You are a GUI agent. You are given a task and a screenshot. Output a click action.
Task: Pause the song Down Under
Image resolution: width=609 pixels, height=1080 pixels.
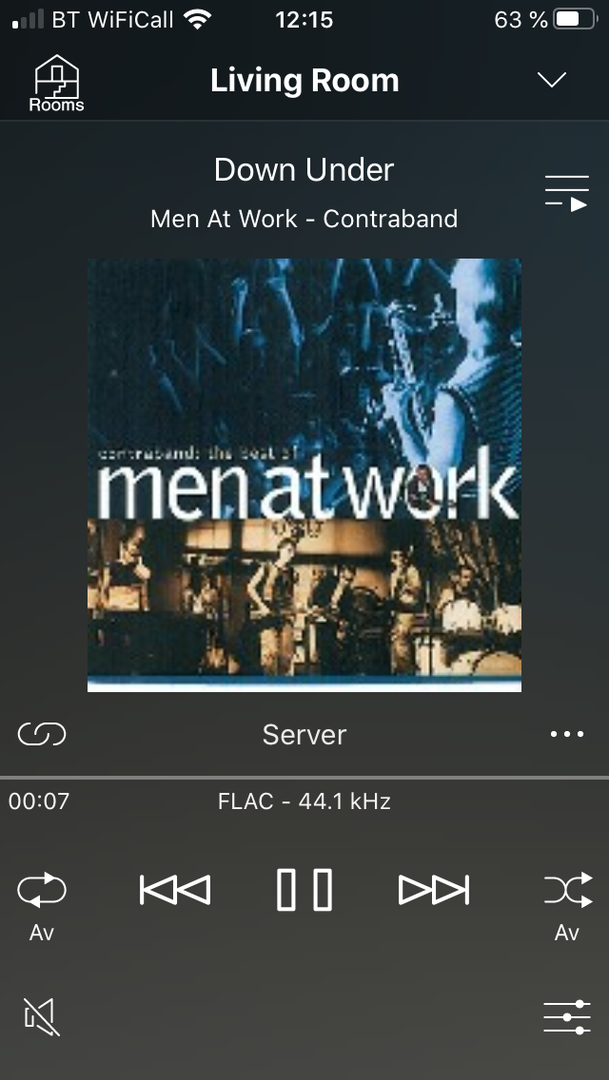pyautogui.click(x=304, y=890)
